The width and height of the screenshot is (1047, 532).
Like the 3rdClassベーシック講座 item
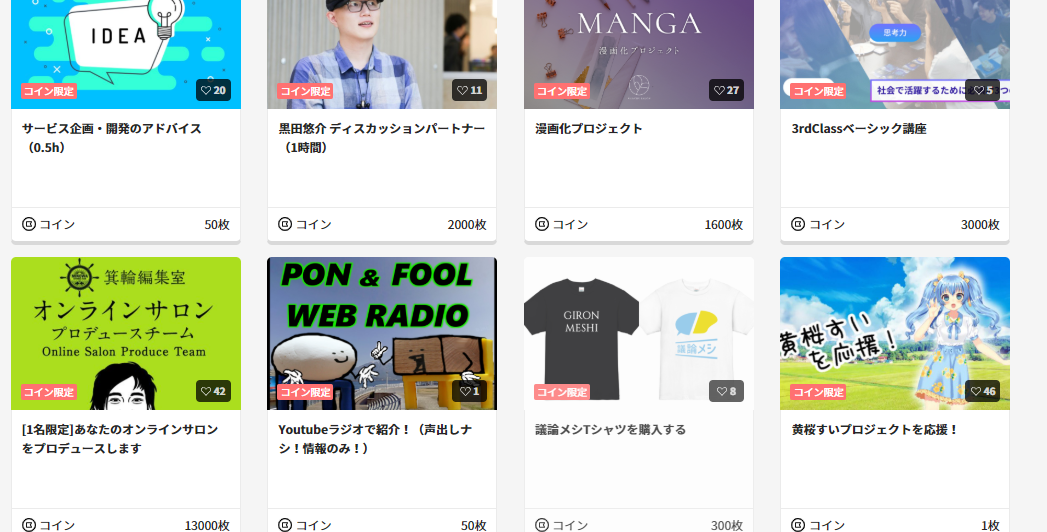(983, 90)
